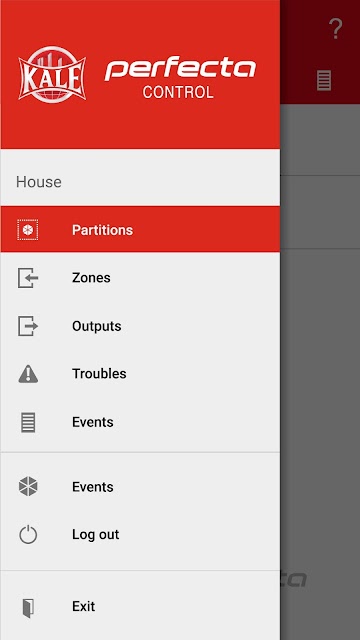Exit the application
Viewport: 360px width, 640px height.
[x=140, y=606]
